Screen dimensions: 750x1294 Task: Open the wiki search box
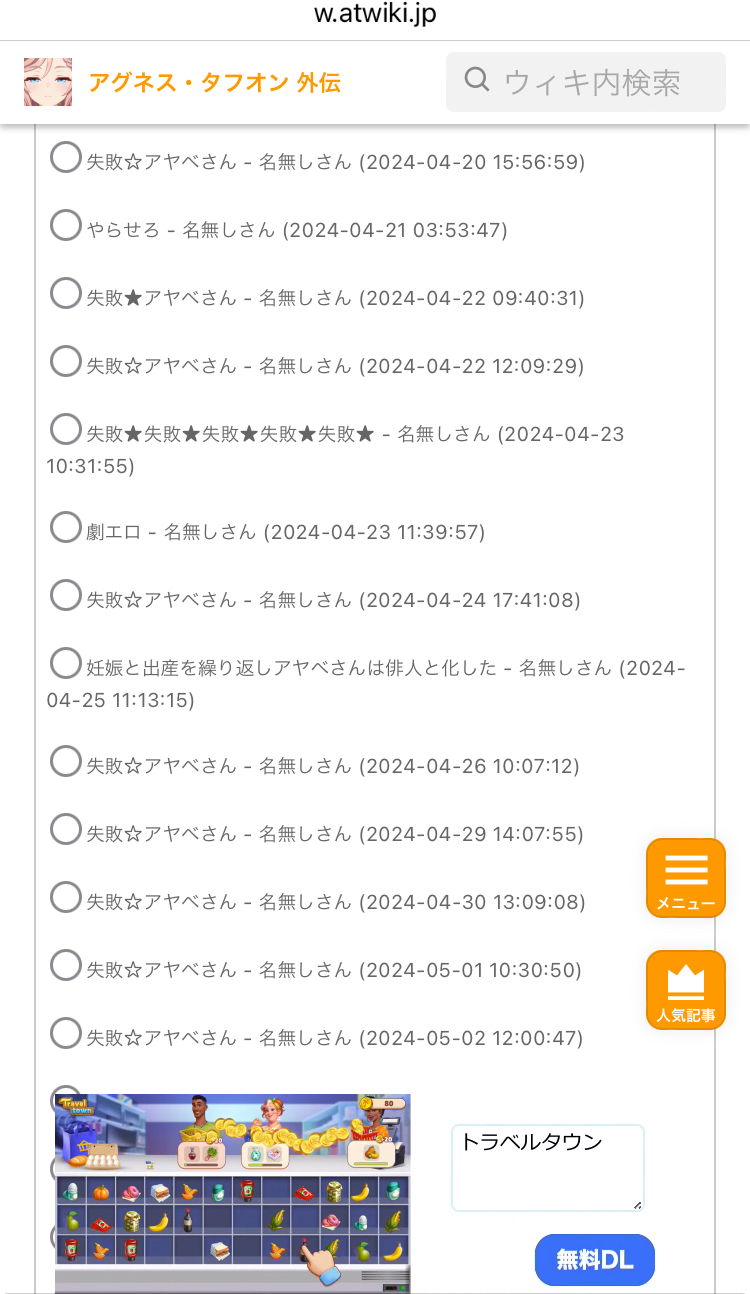586,82
